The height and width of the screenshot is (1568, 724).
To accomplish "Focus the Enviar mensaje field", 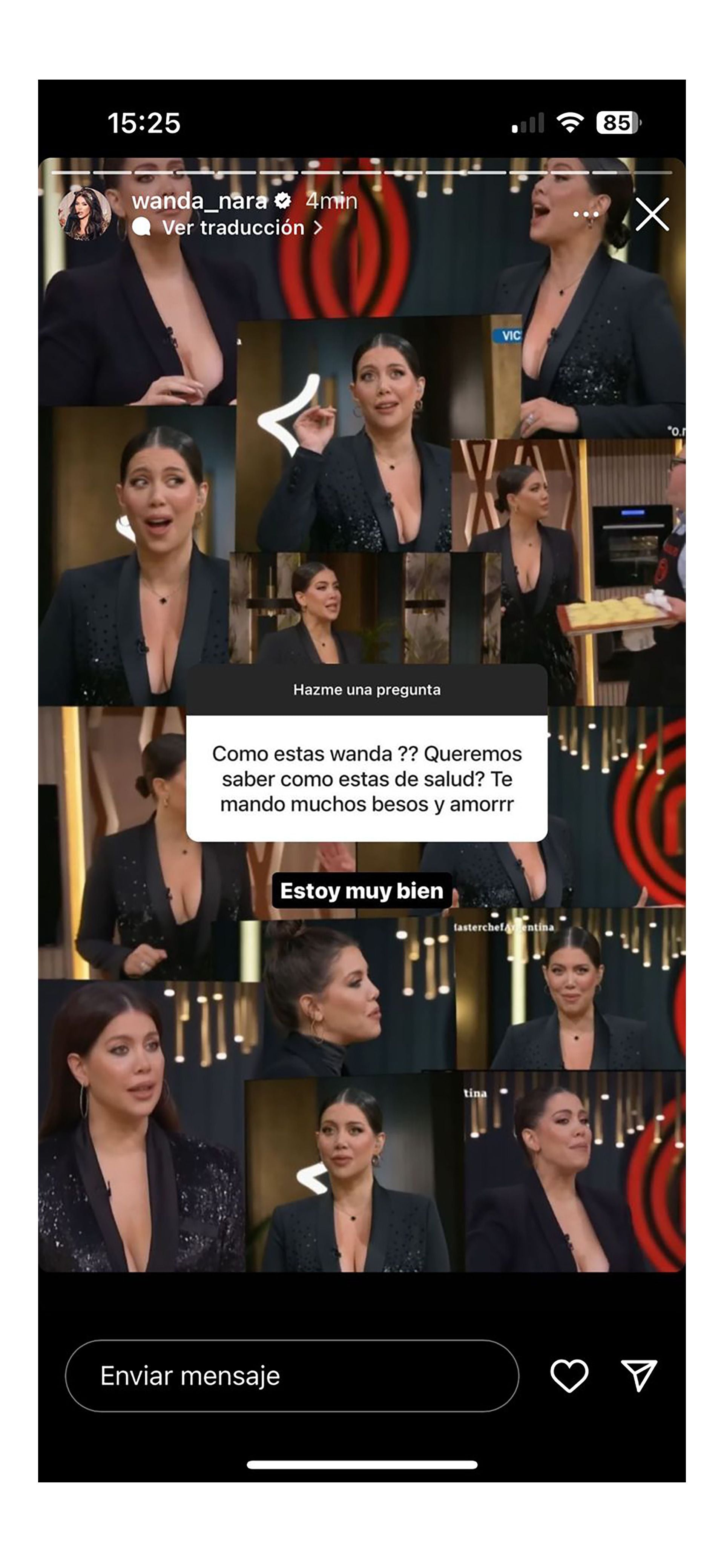I will pos(292,1376).
